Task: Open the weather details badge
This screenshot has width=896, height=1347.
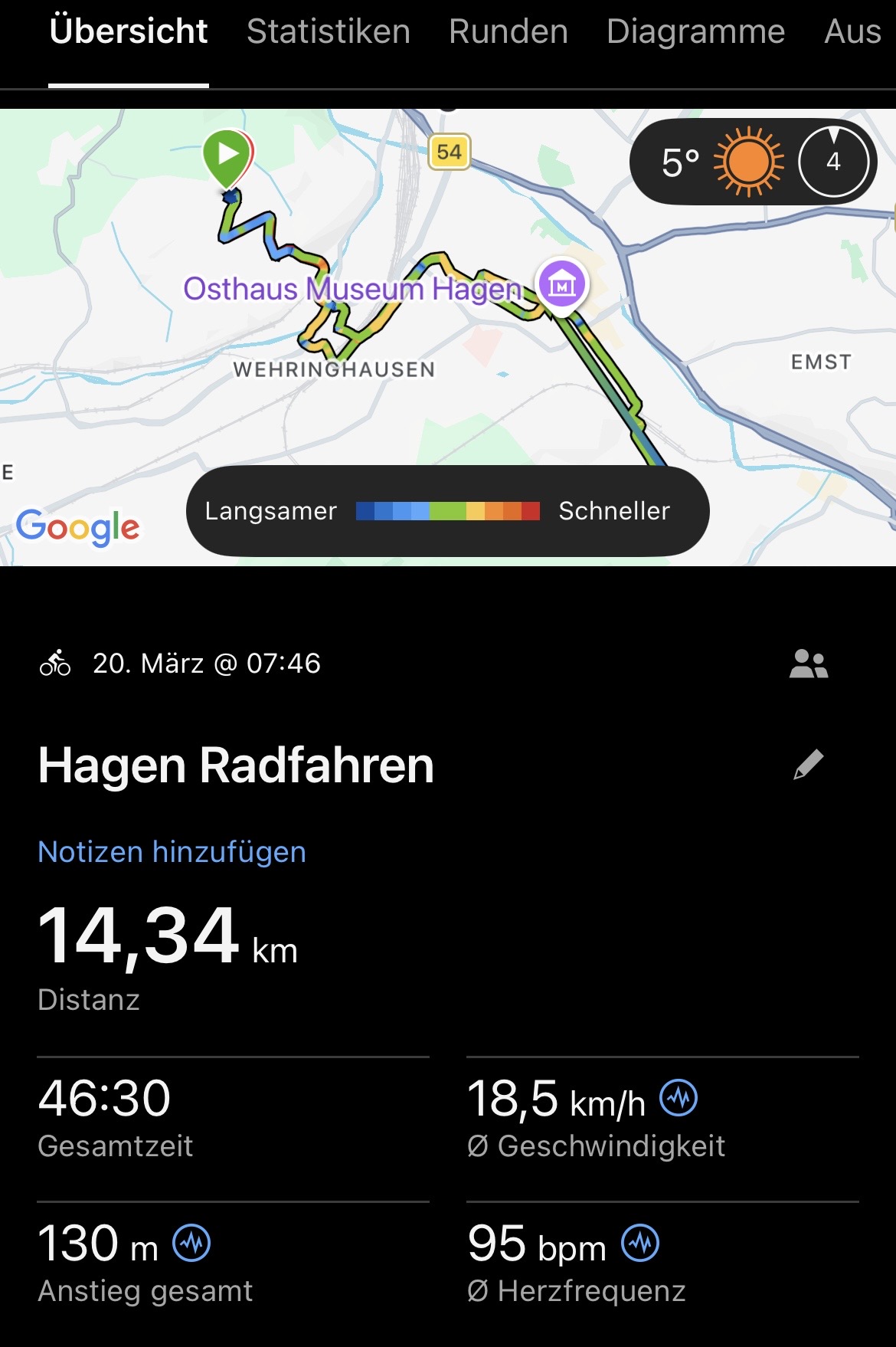Action: (753, 162)
